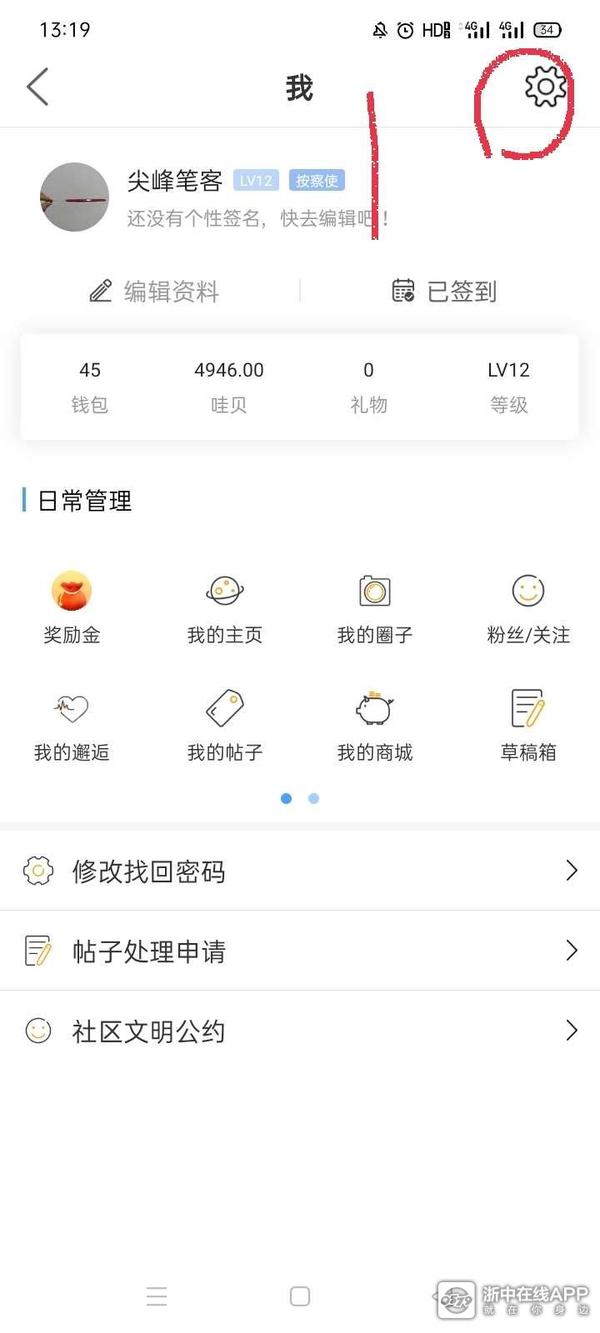View 哇贝 points balance
600x1333 pixels.
point(229,387)
